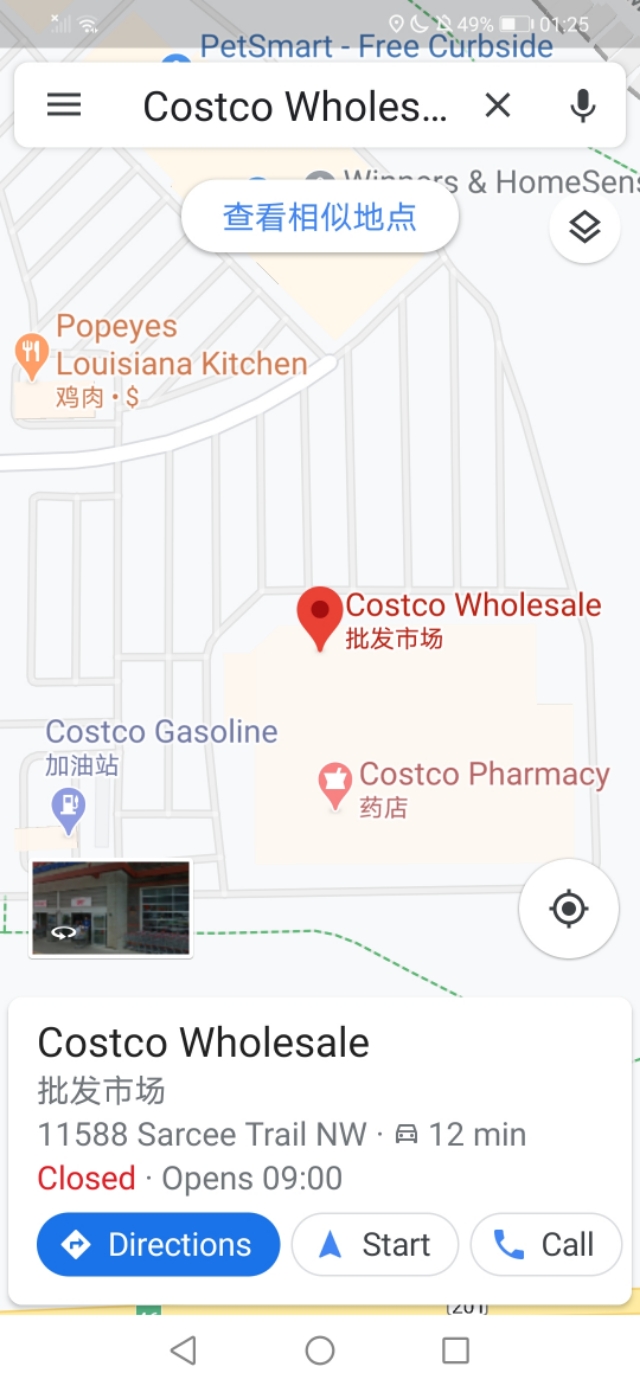Screen dimensions: 640x1386
Task: Select Popeyes Louisiana Kitchen on the map
Action: (x=33, y=354)
